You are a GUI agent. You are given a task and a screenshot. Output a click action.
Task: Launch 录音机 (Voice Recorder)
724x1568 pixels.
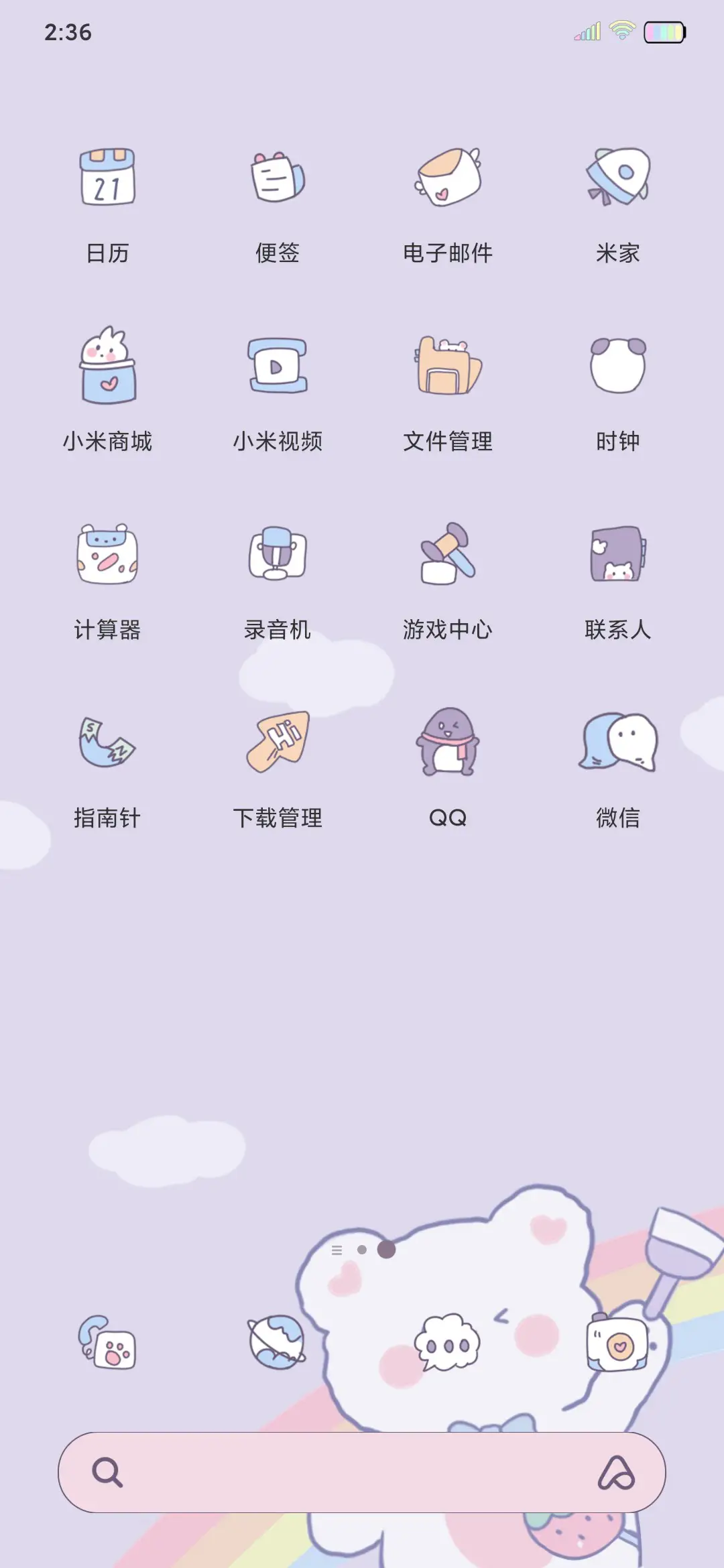pyautogui.click(x=278, y=555)
